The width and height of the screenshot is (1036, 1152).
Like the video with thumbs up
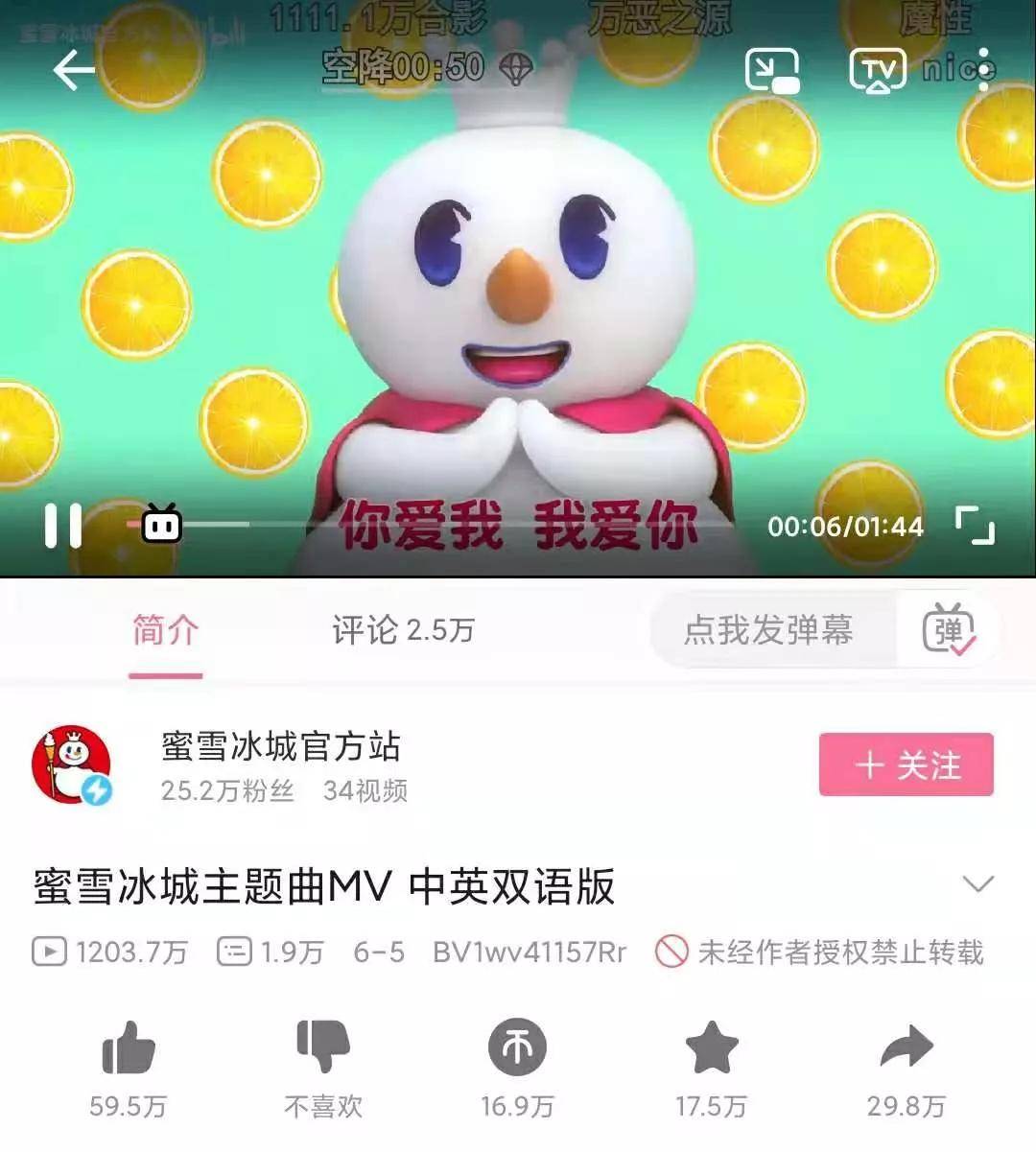click(x=128, y=1048)
